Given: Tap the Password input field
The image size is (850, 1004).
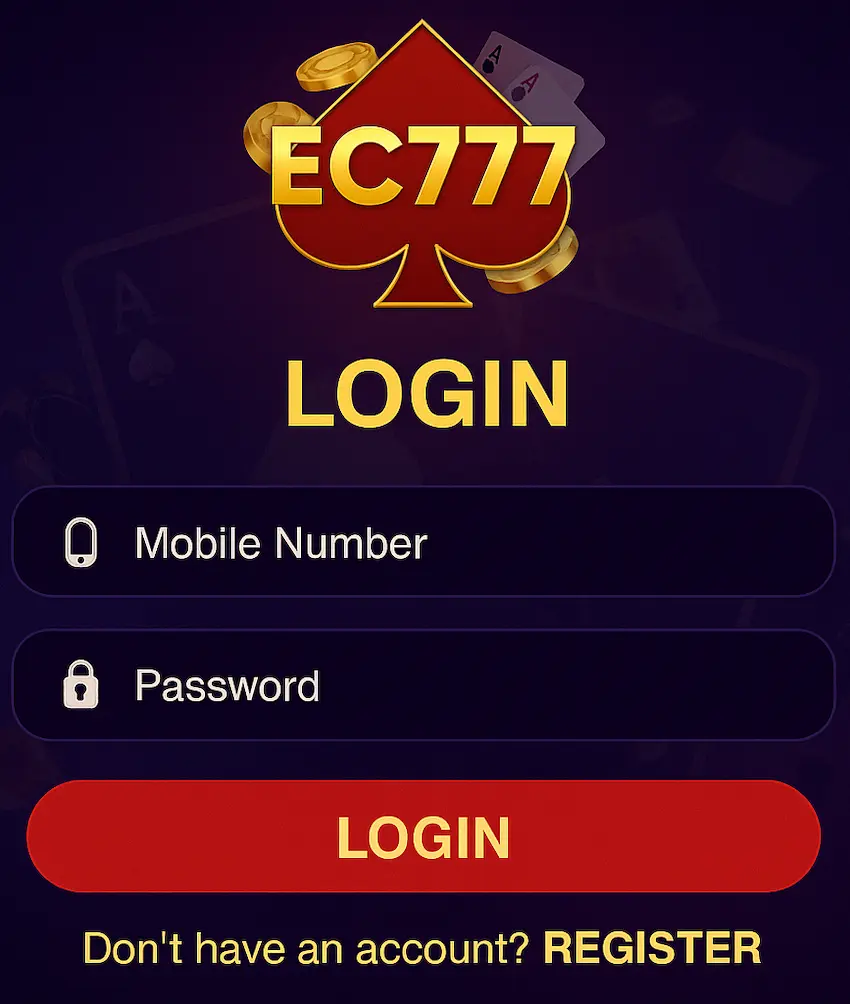Looking at the screenshot, I should pyautogui.click(x=422, y=686).
